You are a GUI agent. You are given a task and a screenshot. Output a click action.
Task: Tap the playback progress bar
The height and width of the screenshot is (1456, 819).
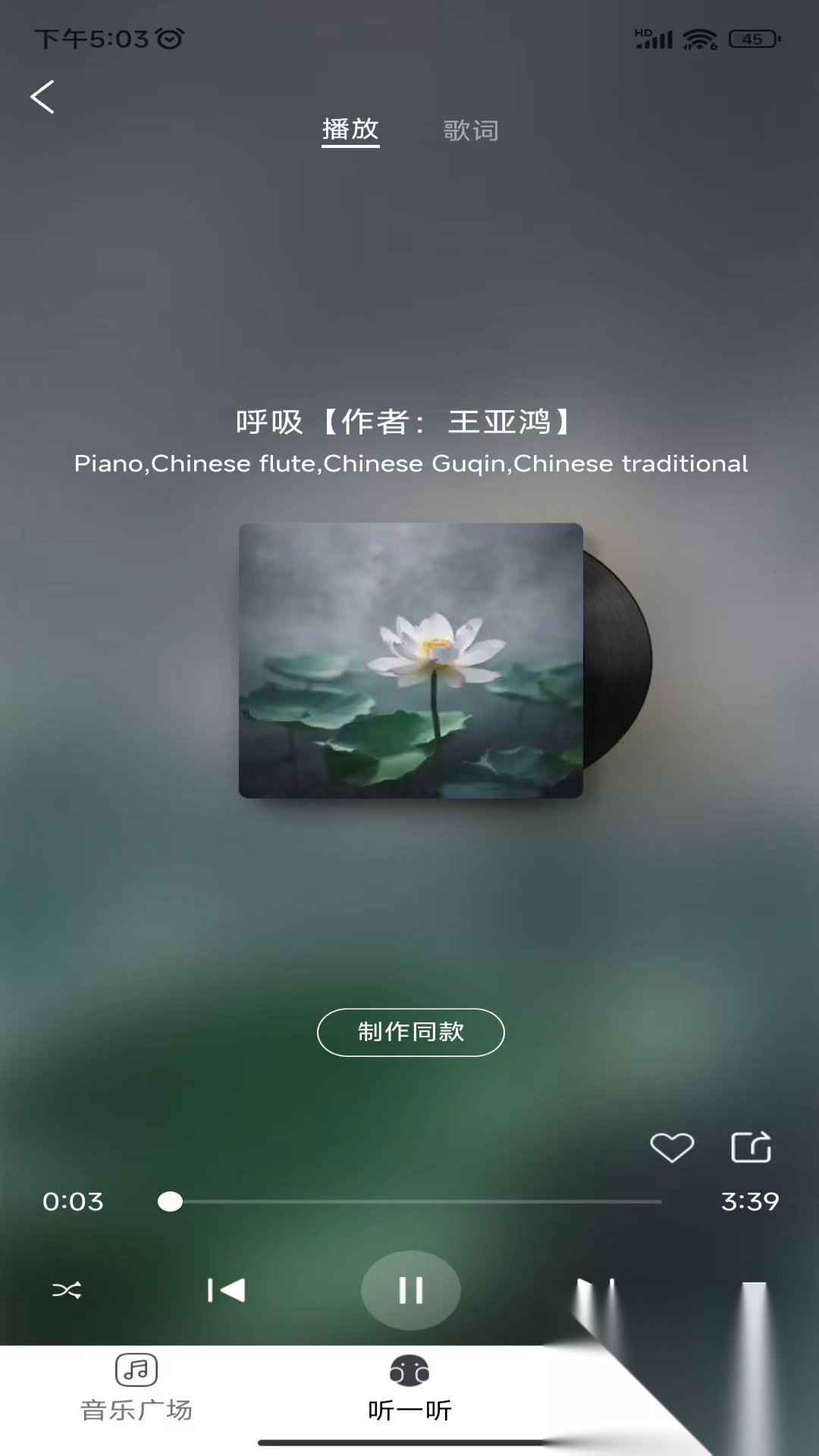(x=409, y=1201)
